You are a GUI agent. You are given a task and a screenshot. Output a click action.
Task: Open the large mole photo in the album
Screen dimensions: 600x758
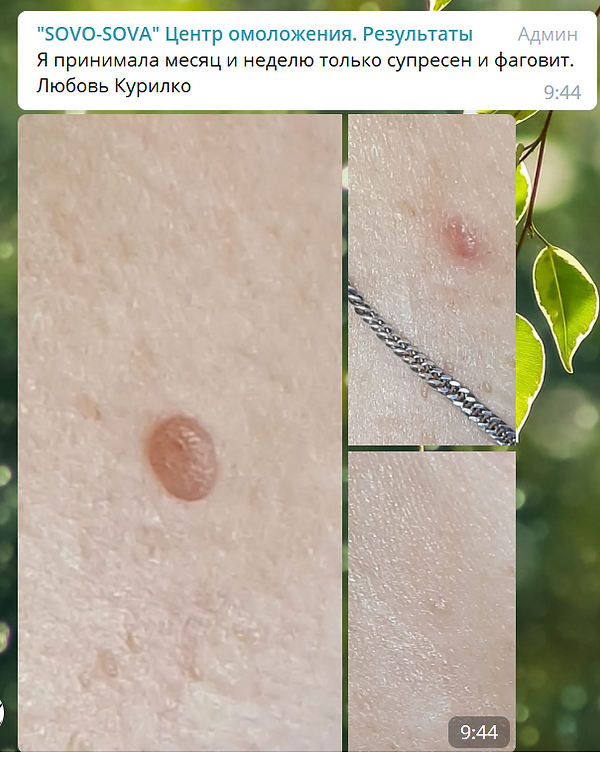pyautogui.click(x=180, y=432)
